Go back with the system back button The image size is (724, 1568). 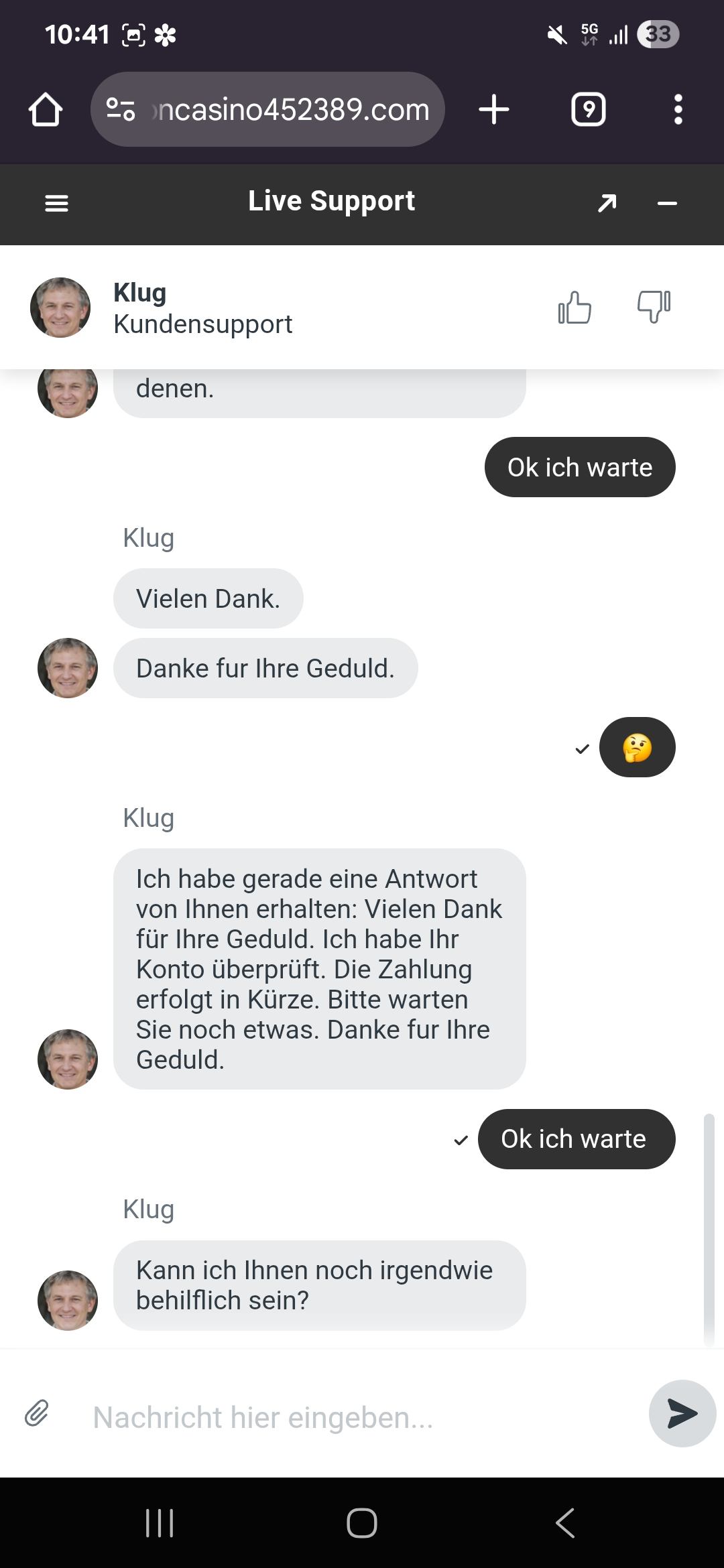click(x=565, y=1522)
